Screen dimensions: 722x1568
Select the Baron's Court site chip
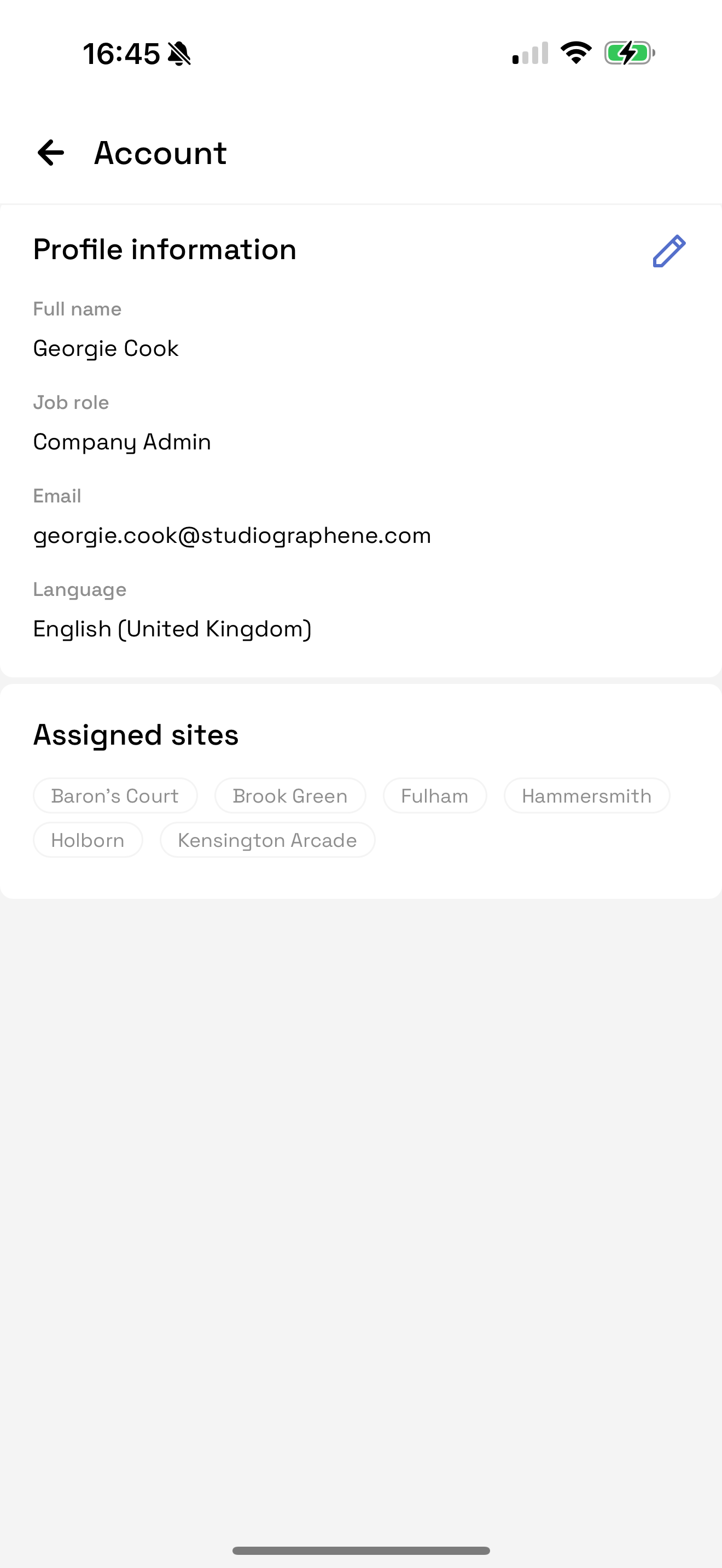click(115, 795)
